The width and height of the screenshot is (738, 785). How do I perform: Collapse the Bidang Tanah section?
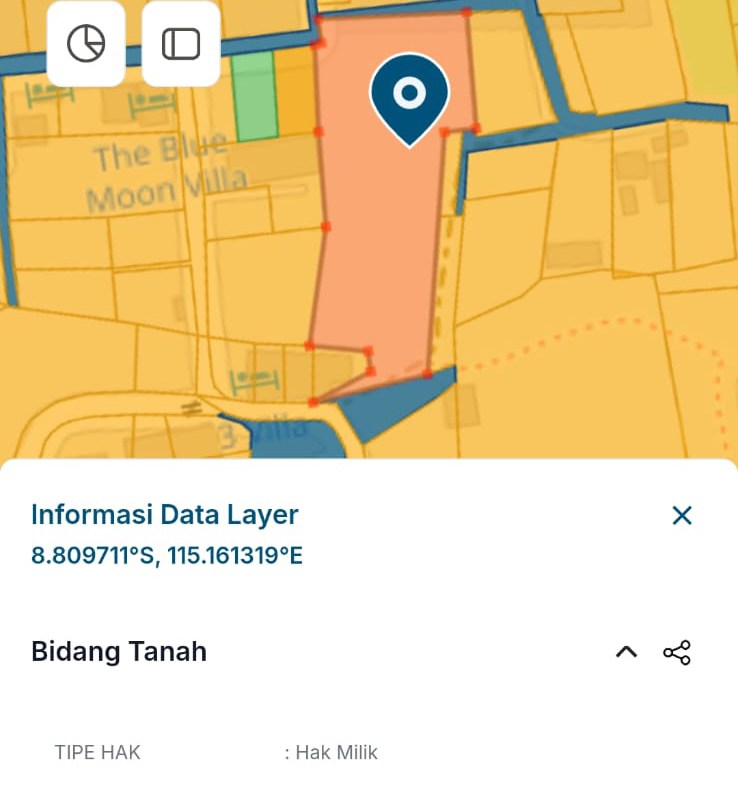[x=626, y=652]
